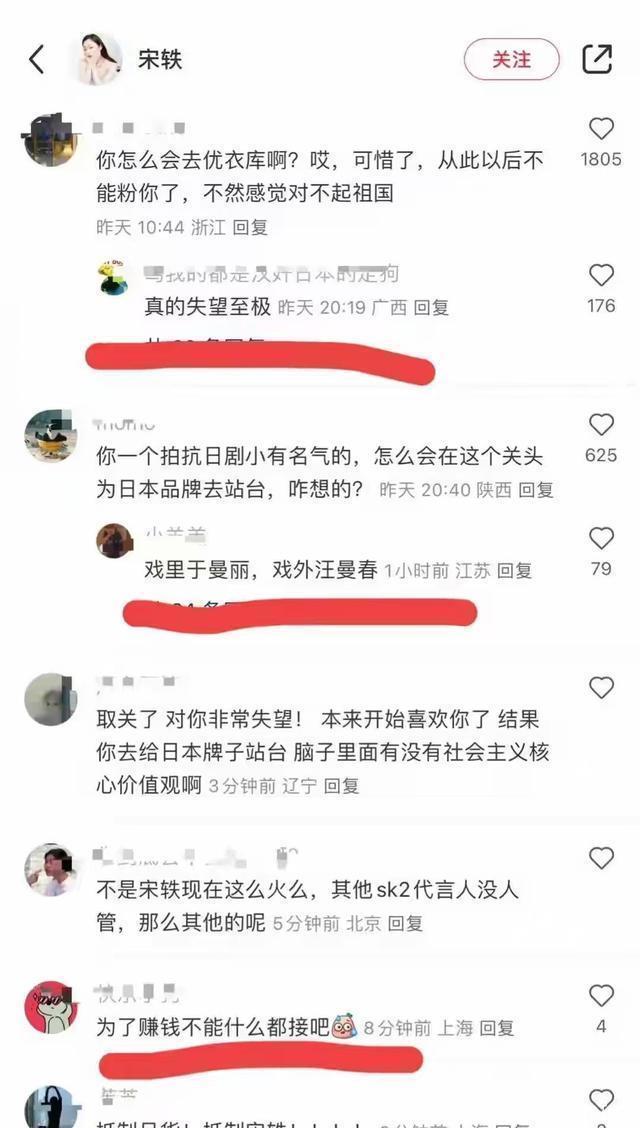Viewport: 640px width, 1128px height.
Task: Like the 为了赚钱不能什么都接吧 comment
Action: click(x=601, y=996)
